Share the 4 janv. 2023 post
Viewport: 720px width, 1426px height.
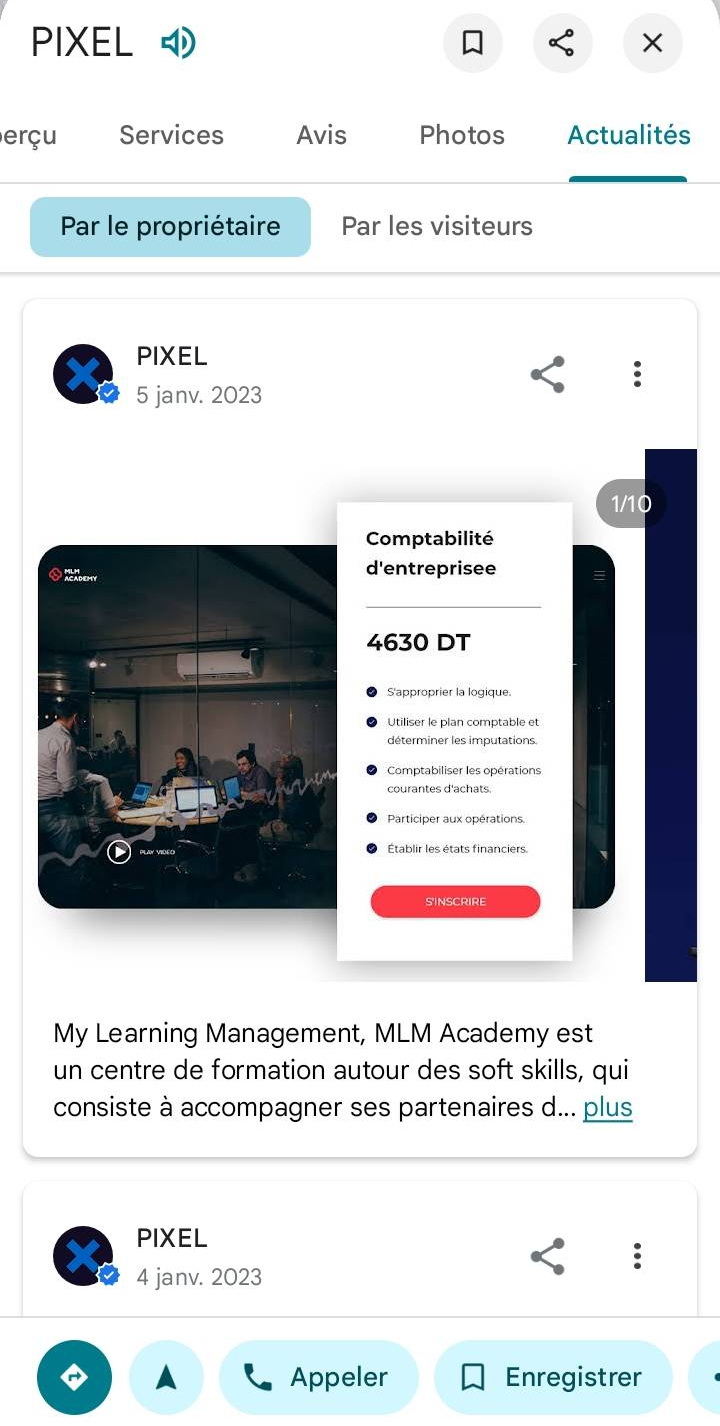(x=547, y=1257)
